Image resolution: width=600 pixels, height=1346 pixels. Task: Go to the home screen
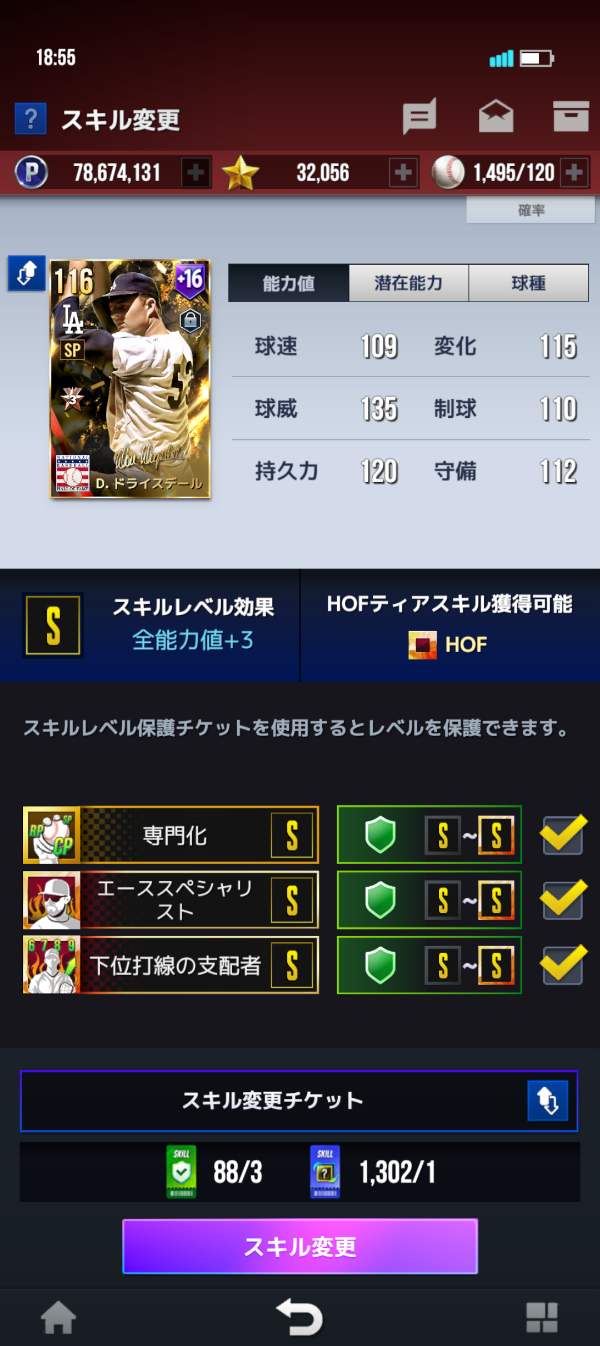(58, 1318)
